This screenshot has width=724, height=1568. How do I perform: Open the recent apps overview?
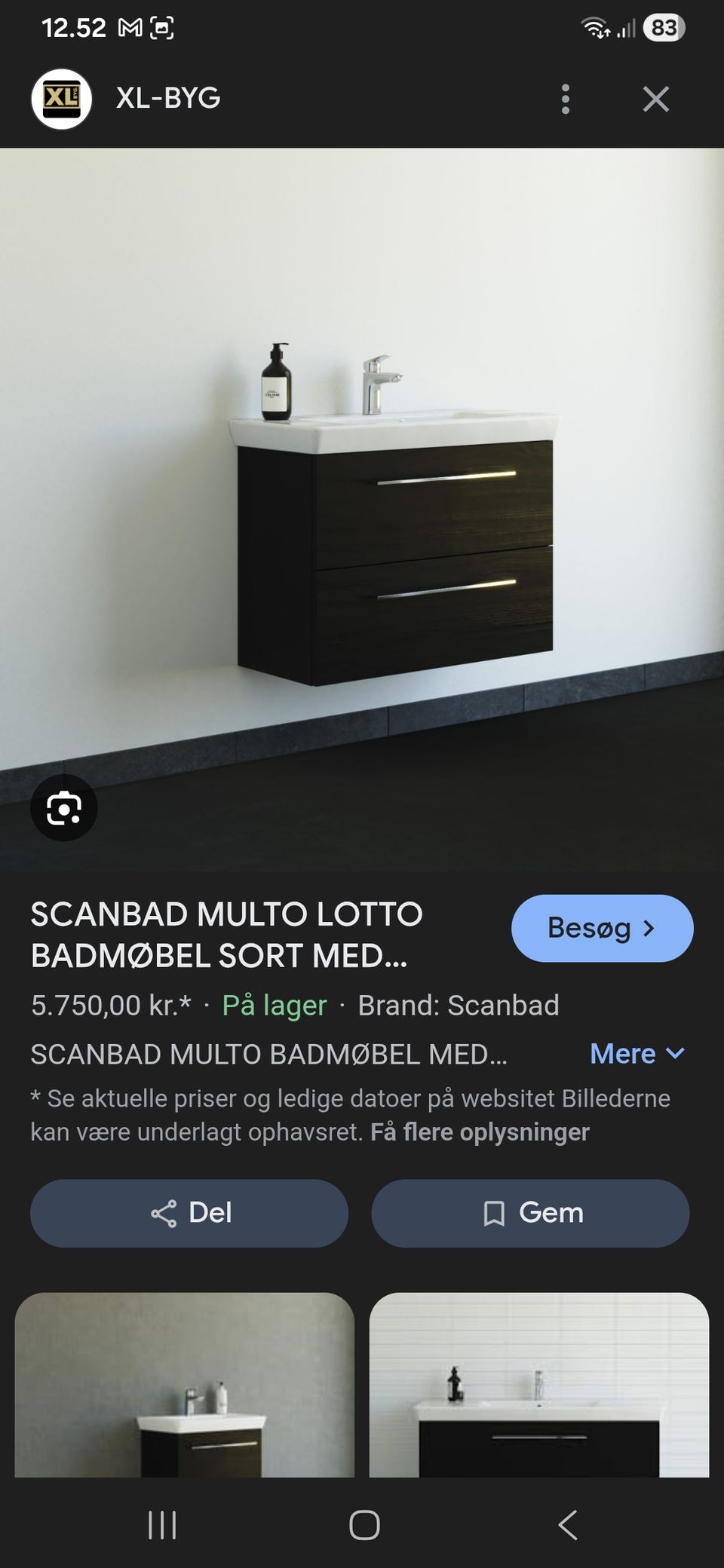pos(162,1524)
